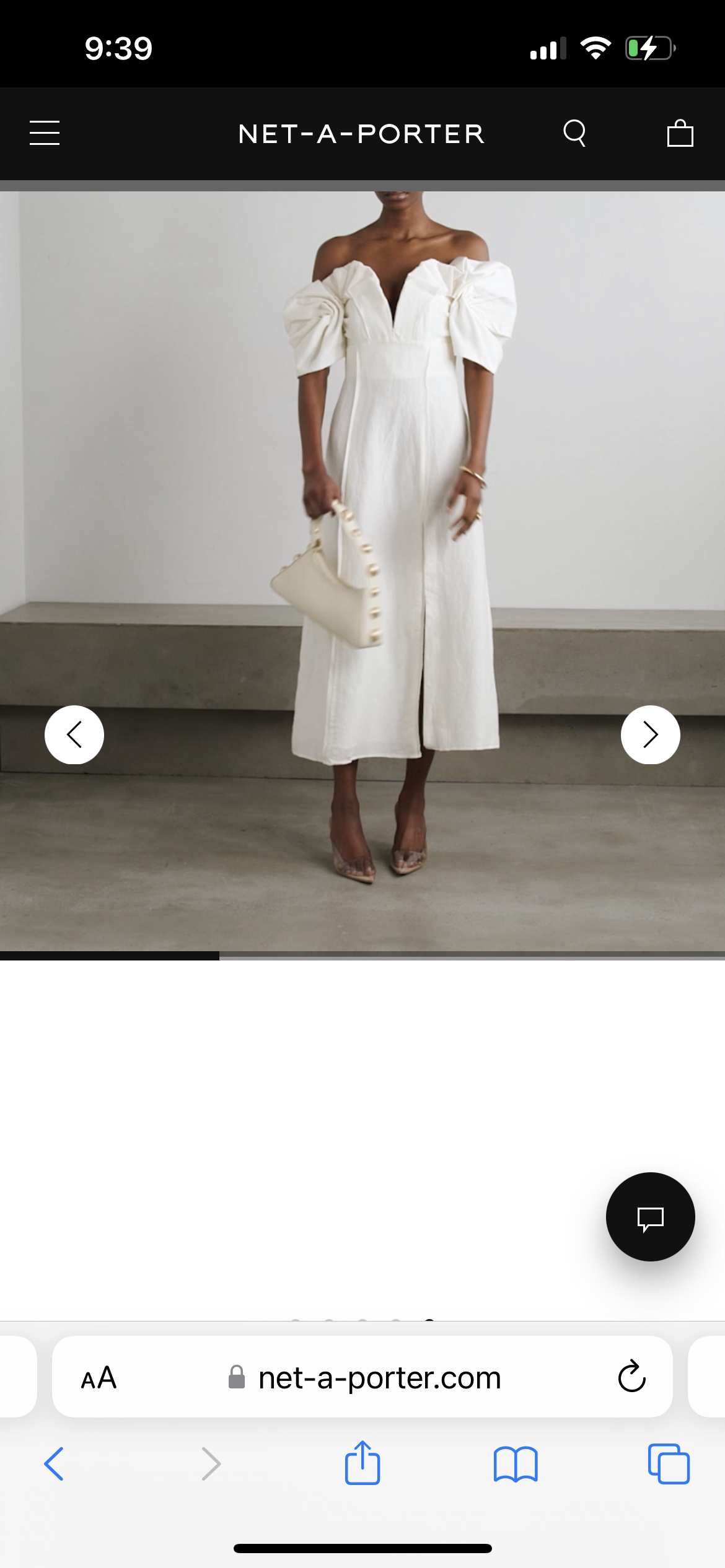Viewport: 725px width, 1568px height.
Task: Tap the NET-A-PORTER logo
Action: 362,133
